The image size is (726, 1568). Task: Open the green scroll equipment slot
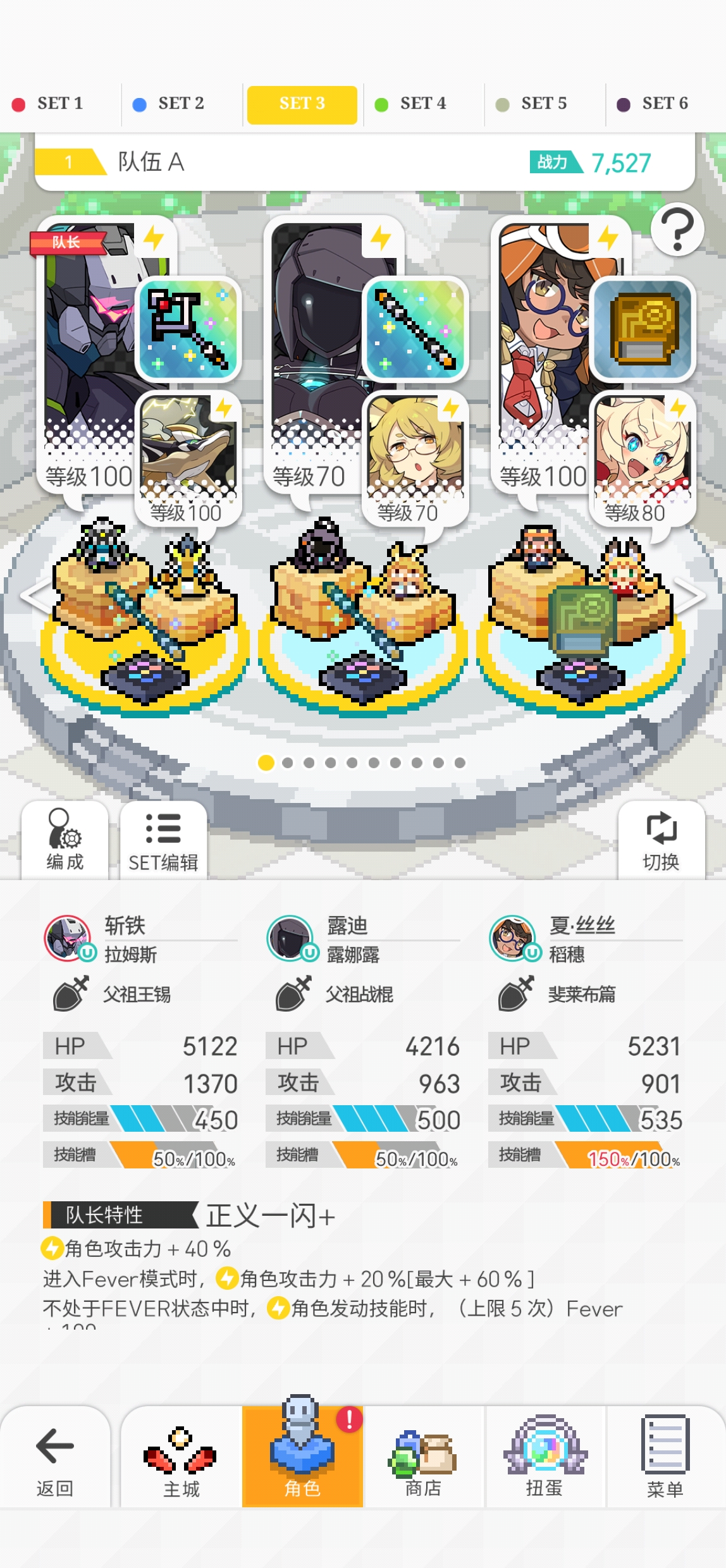(x=642, y=329)
